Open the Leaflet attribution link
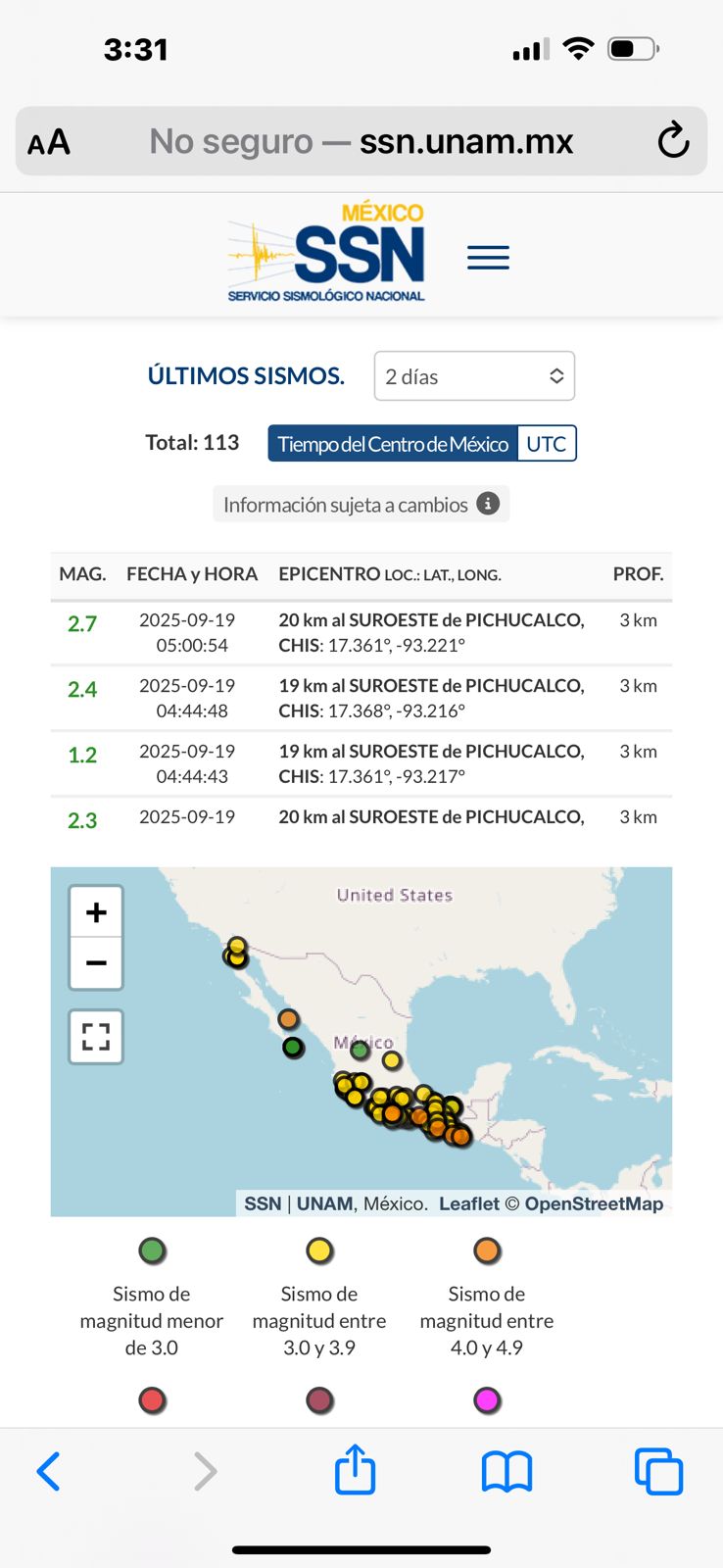Screen dimensions: 723x1568 (x=469, y=1203)
